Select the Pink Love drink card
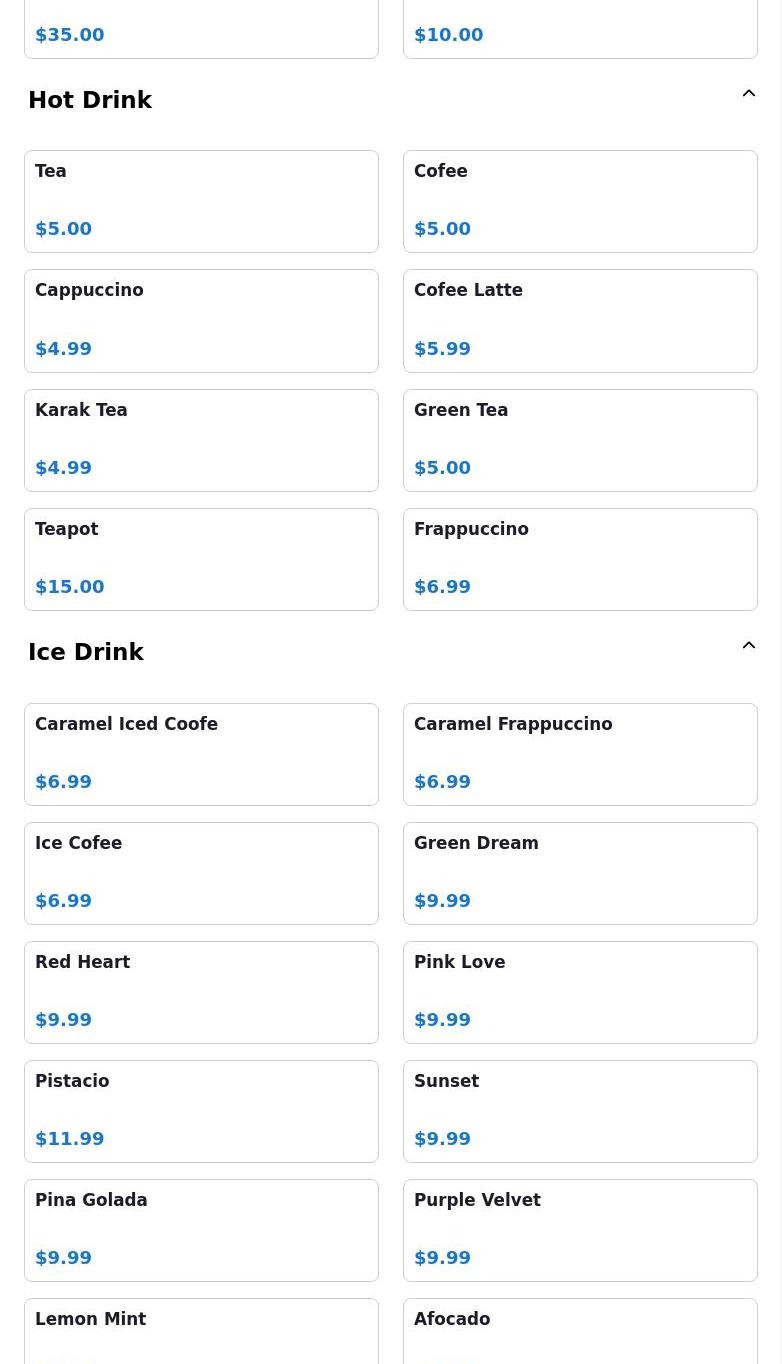Image resolution: width=782 pixels, height=1364 pixels. [x=580, y=992]
